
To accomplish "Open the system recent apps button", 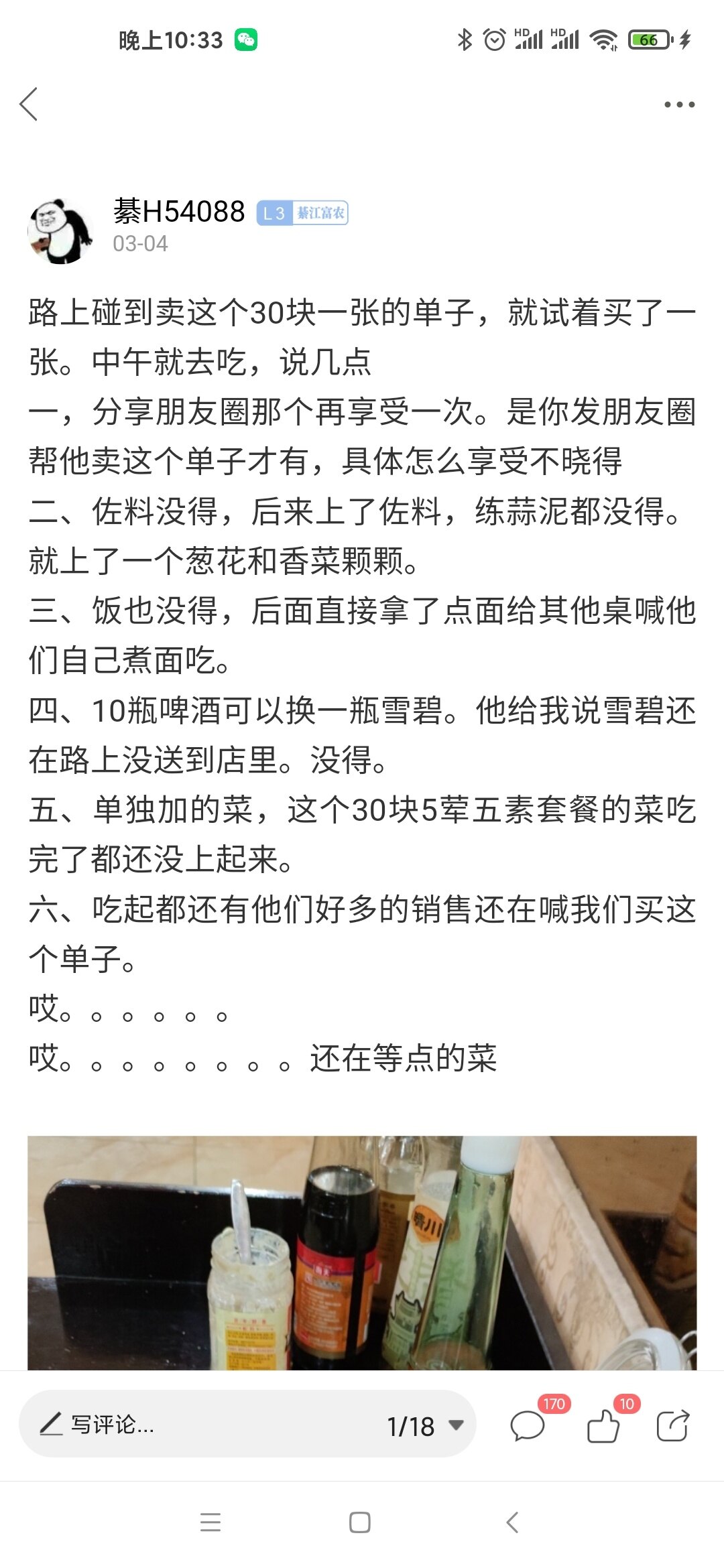I will pyautogui.click(x=210, y=1522).
